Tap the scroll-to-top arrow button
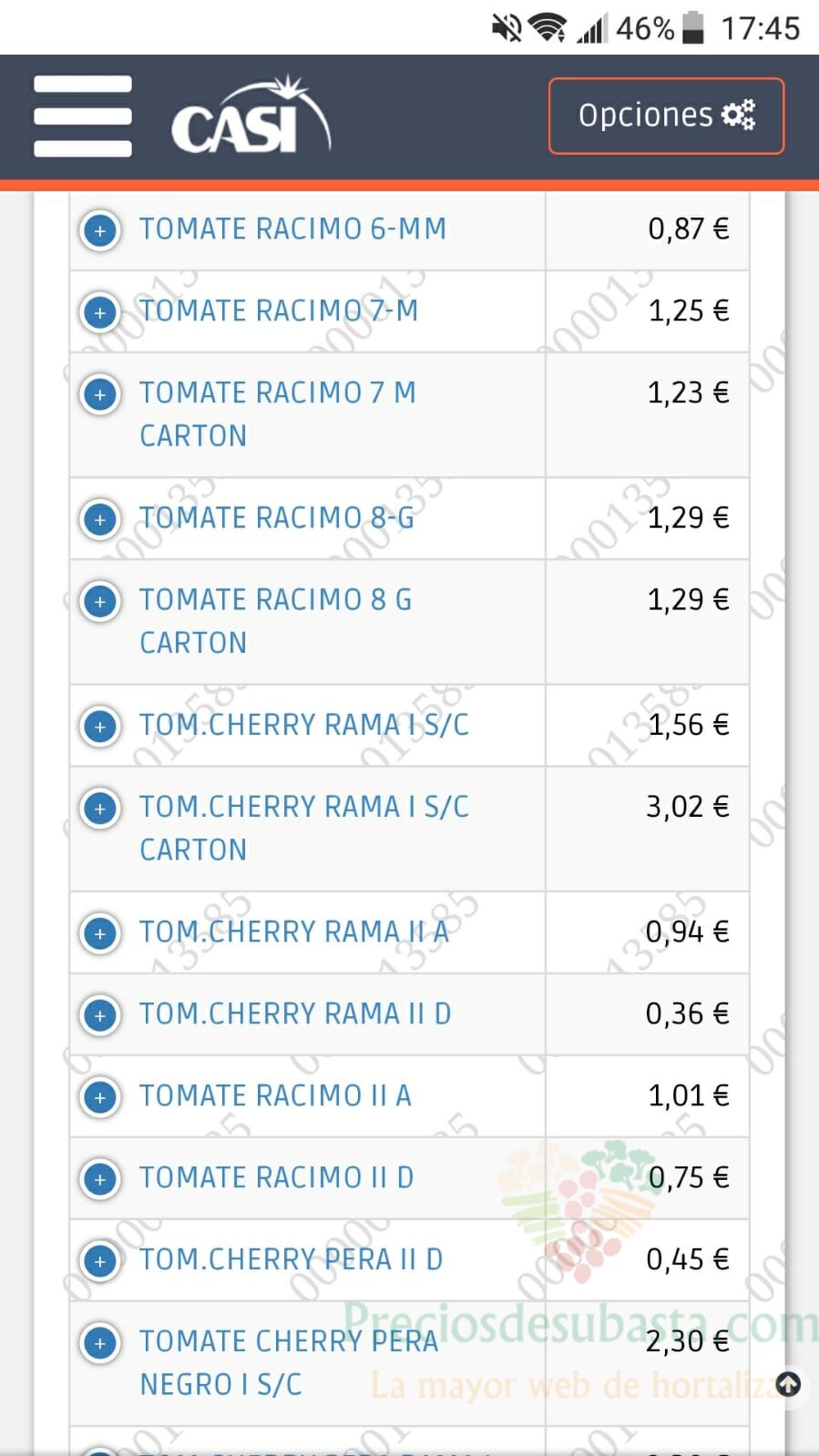This screenshot has width=819, height=1456. pyautogui.click(x=788, y=1385)
